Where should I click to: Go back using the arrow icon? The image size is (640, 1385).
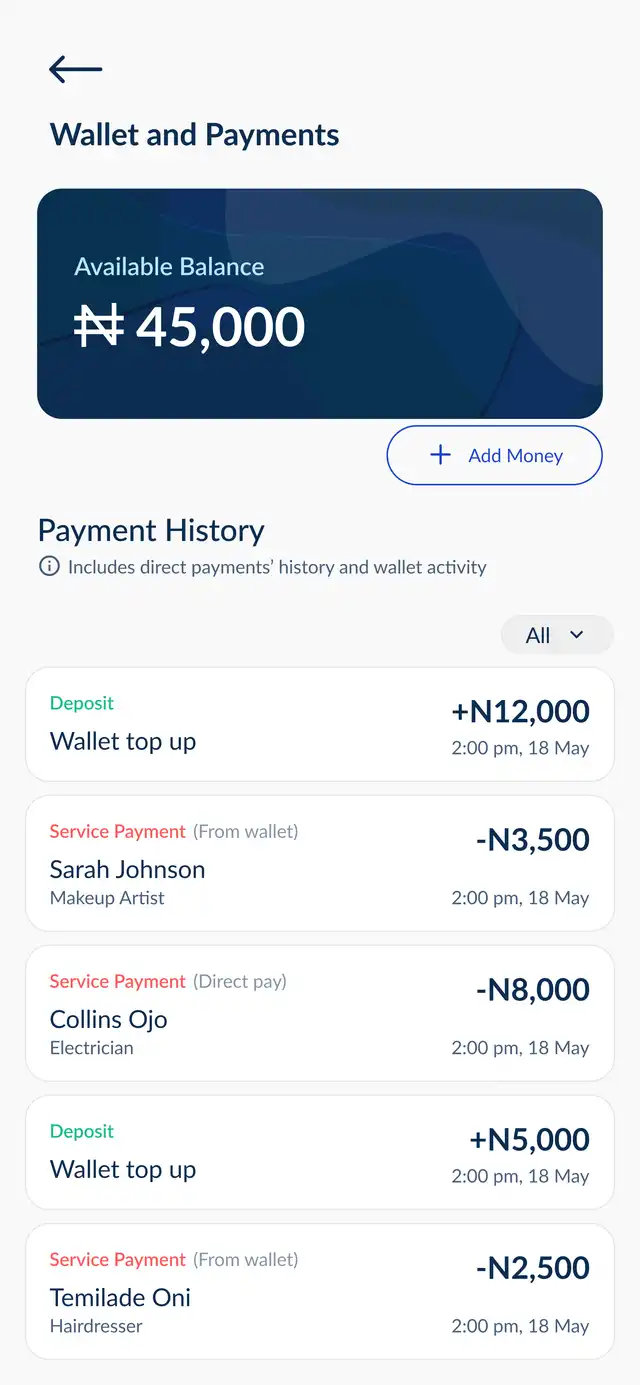(x=75, y=69)
